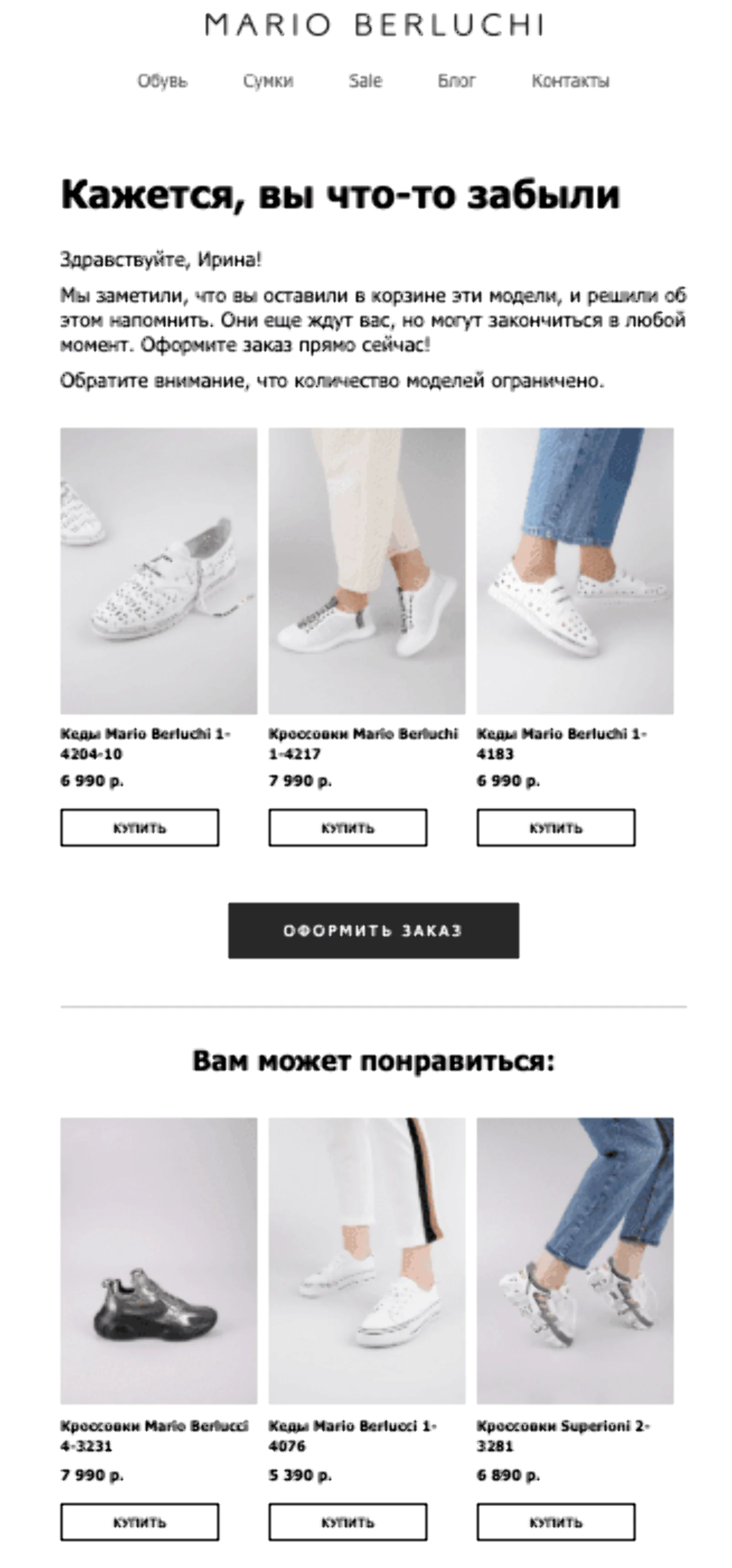
Task: Buy Кроссовки Superioni 2-3281
Action: coord(555,1522)
